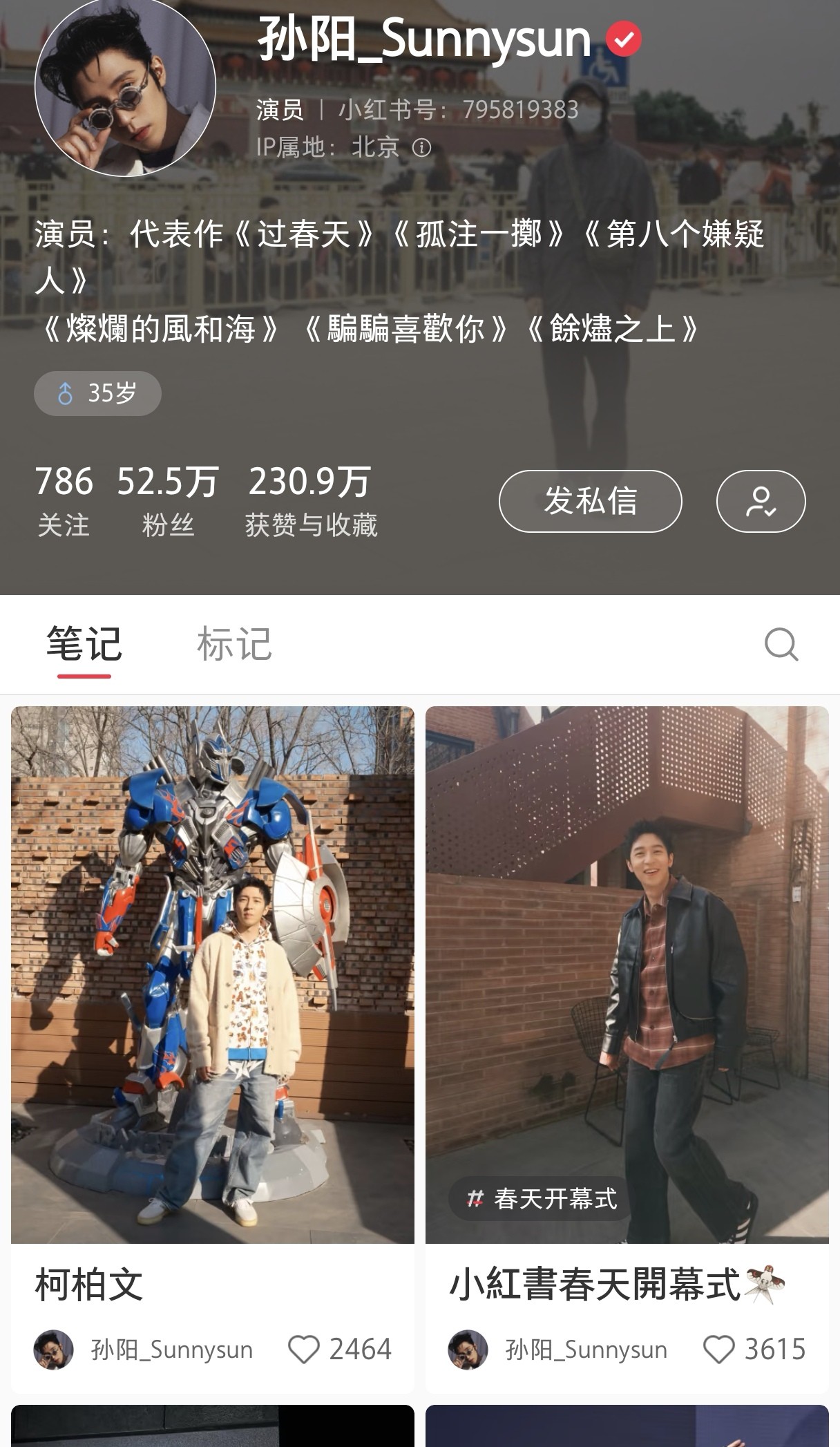
Task: Switch to the 标记 tab
Action: [234, 644]
